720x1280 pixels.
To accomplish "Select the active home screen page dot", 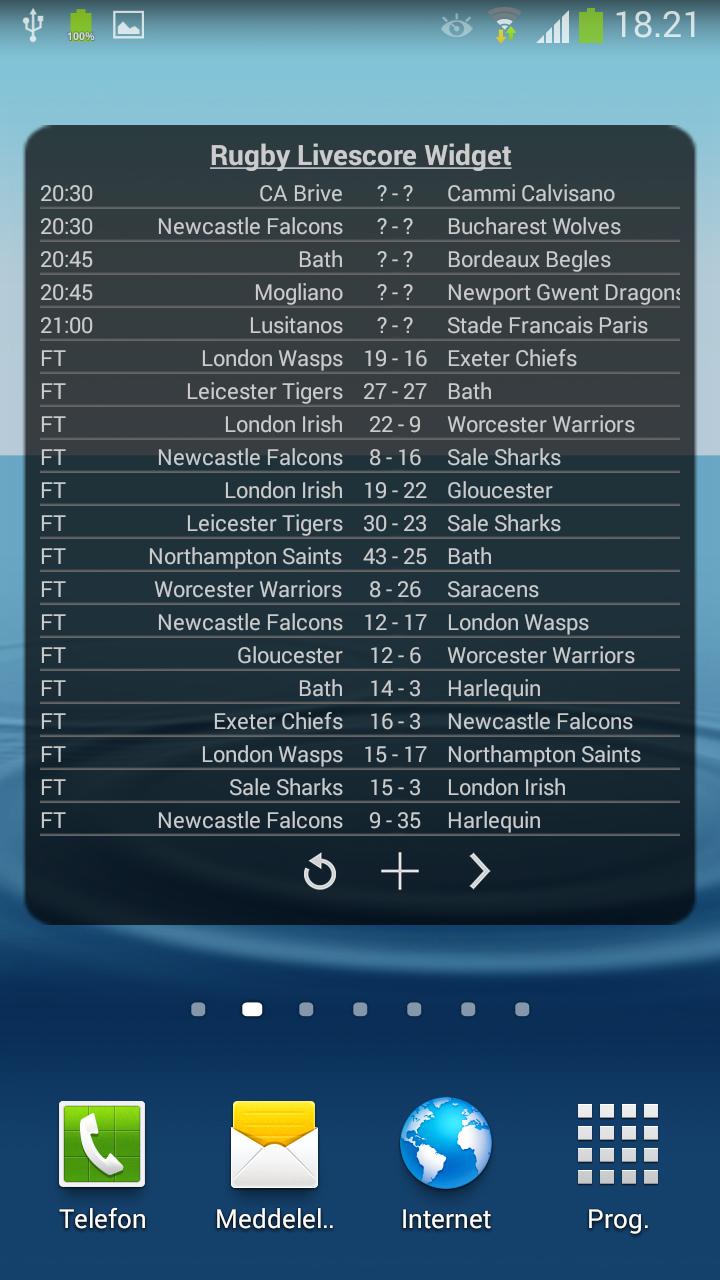I will point(252,1009).
